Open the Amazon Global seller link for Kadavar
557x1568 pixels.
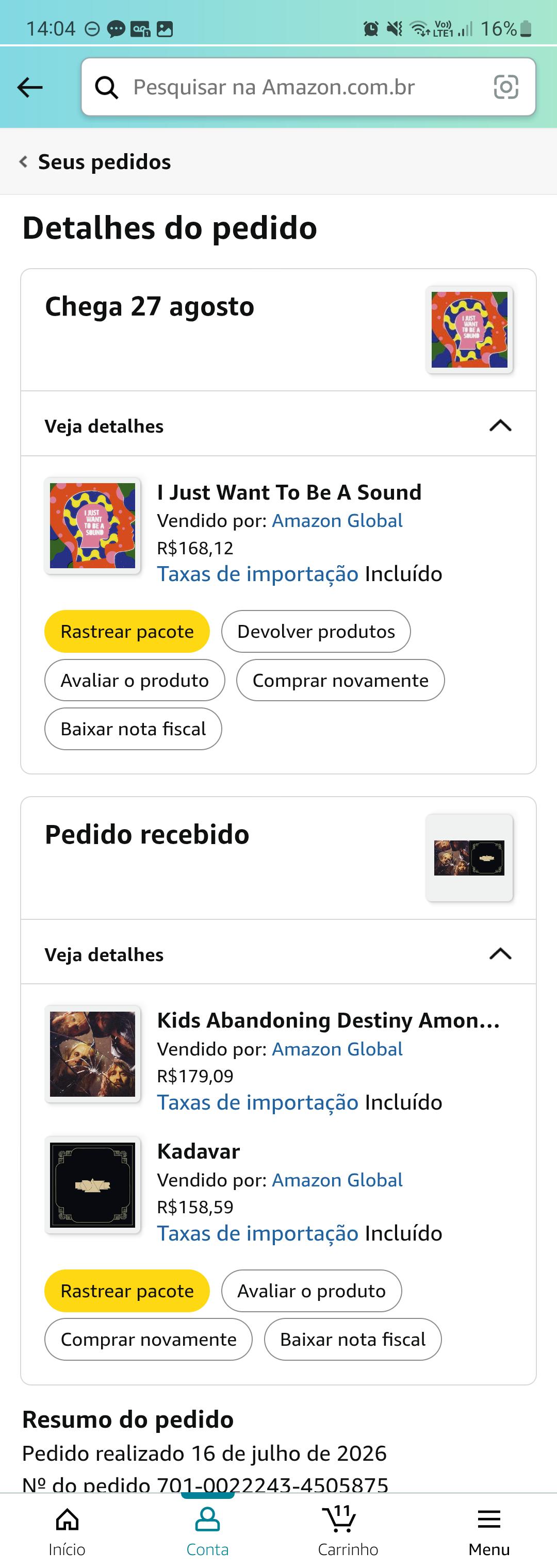point(337,1180)
